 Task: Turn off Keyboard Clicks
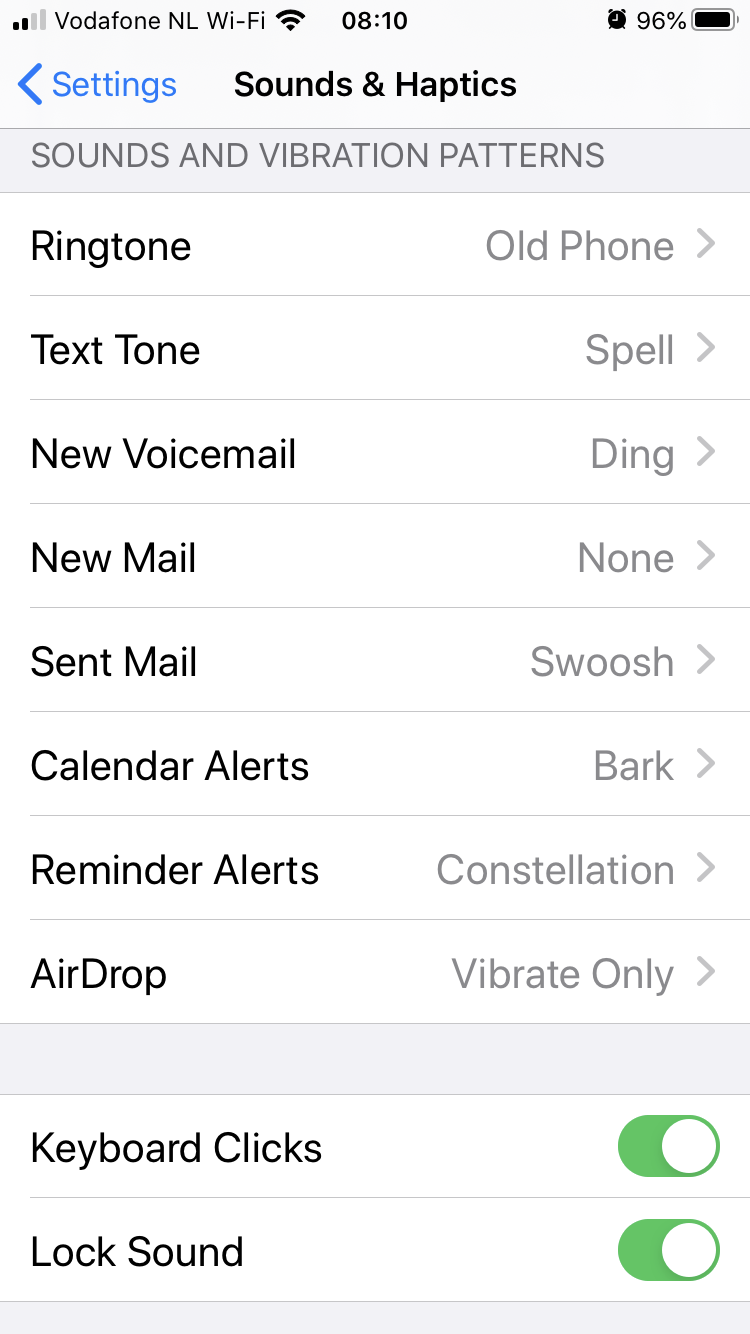668,1147
